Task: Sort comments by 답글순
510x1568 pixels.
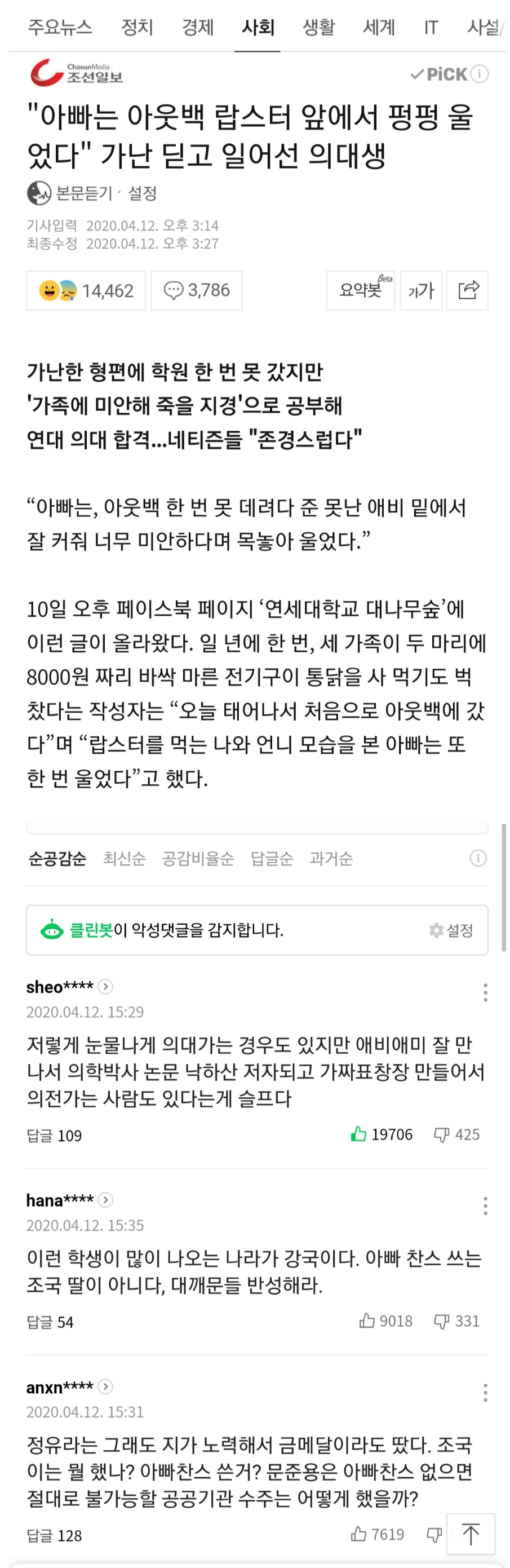Action: [x=272, y=858]
